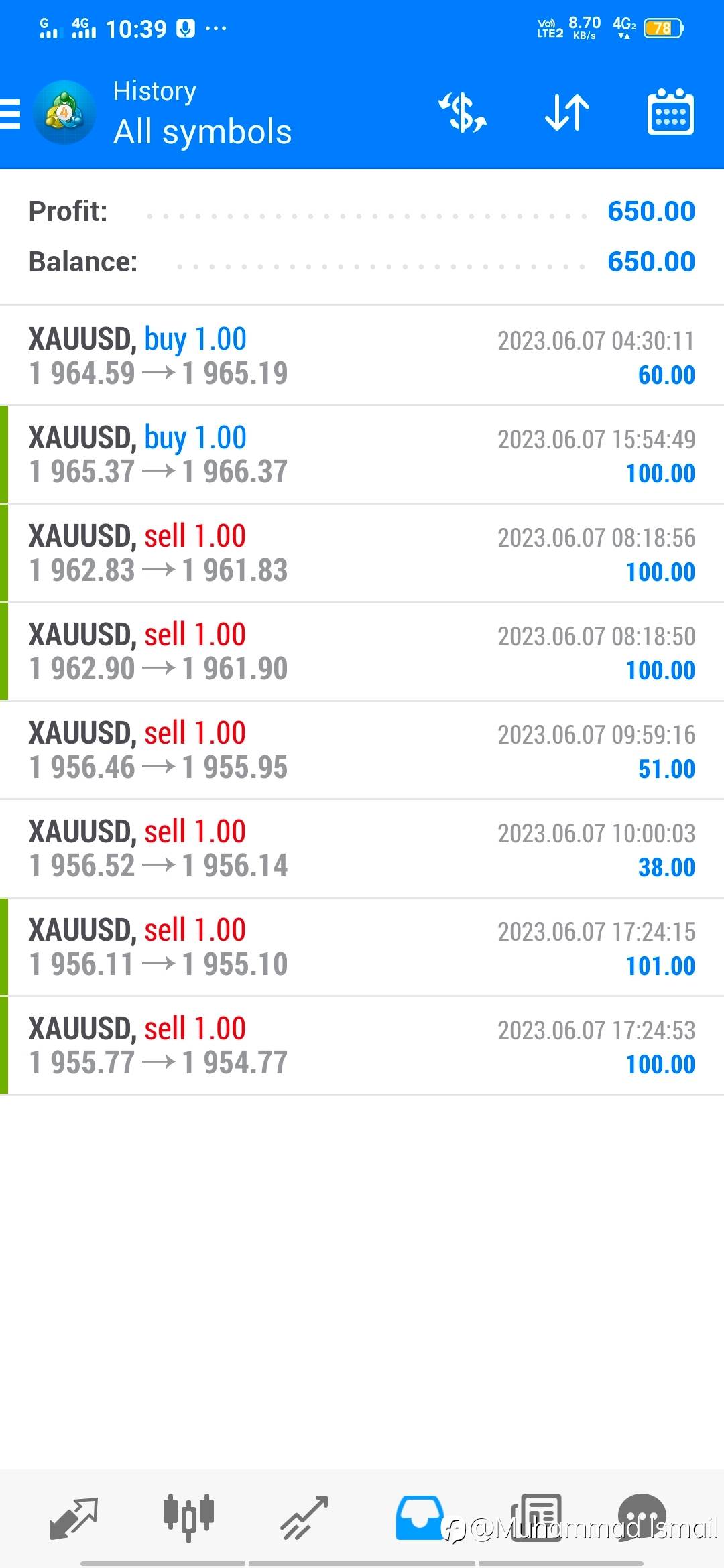Open the News tab

click(536, 1517)
